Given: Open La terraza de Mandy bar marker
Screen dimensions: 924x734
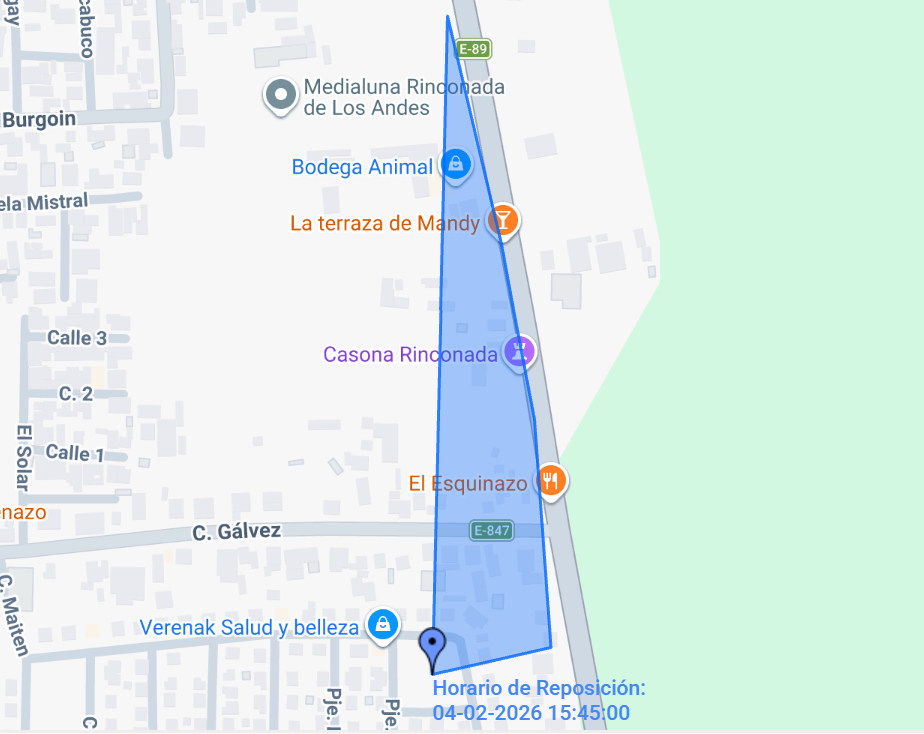Looking at the screenshot, I should (x=503, y=221).
